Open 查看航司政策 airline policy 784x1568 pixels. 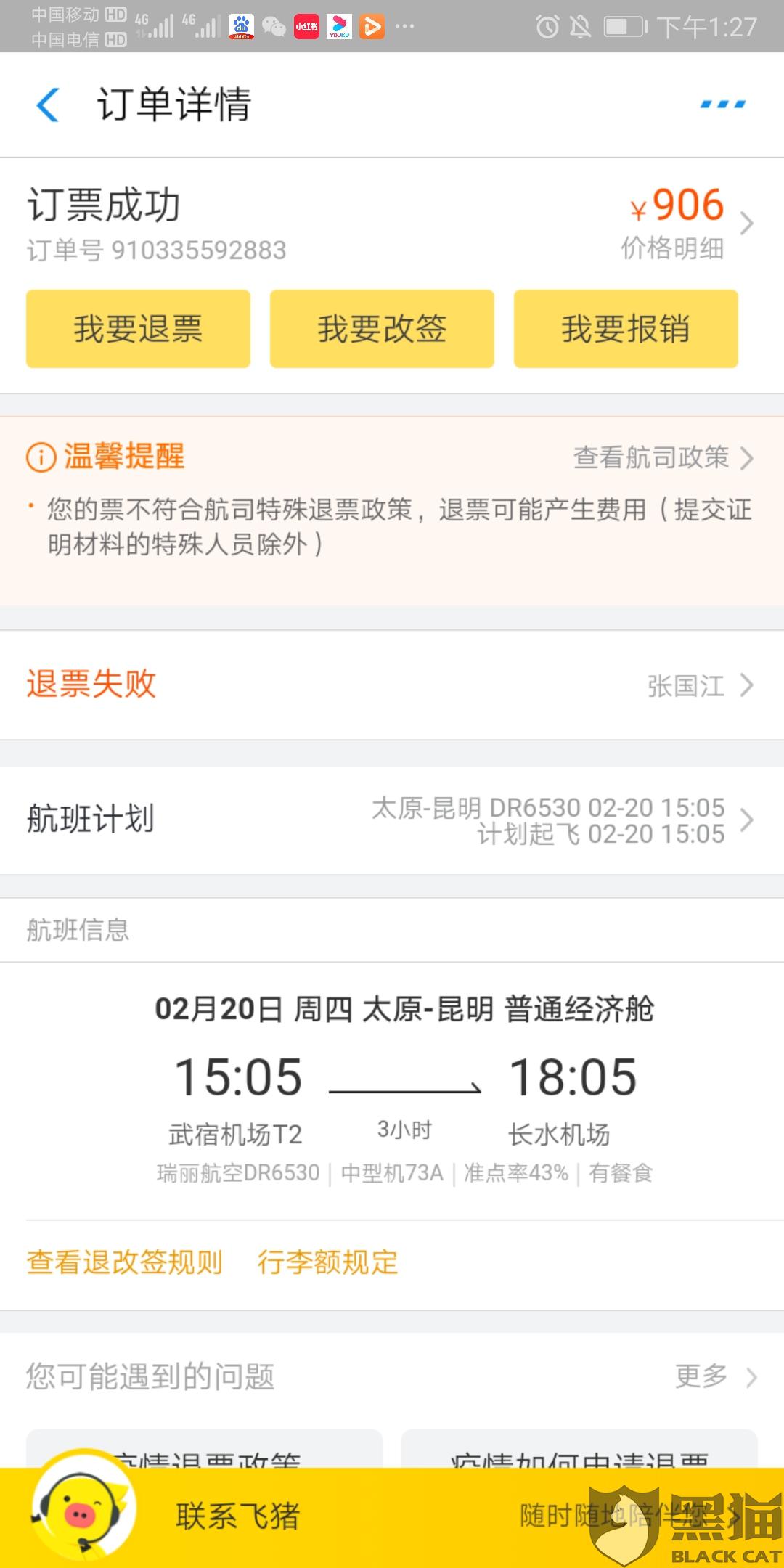point(662,457)
